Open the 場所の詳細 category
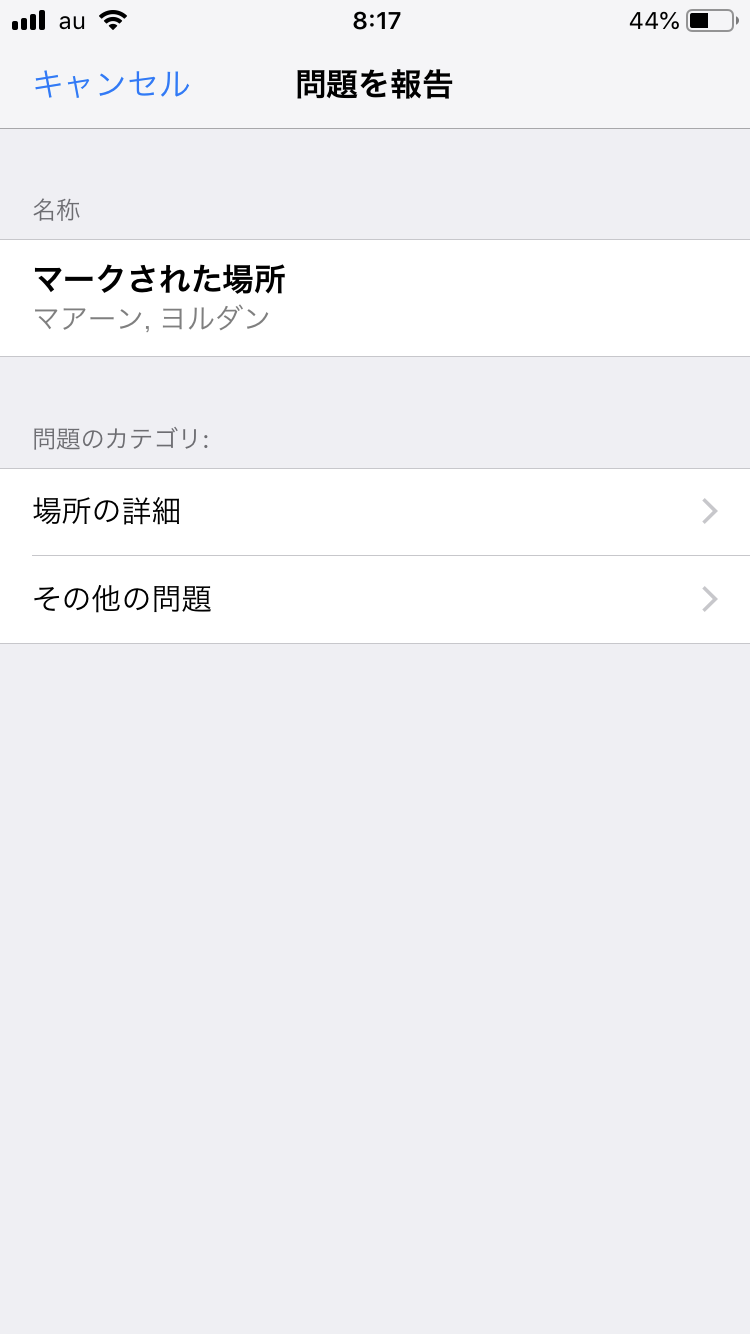 (x=375, y=512)
